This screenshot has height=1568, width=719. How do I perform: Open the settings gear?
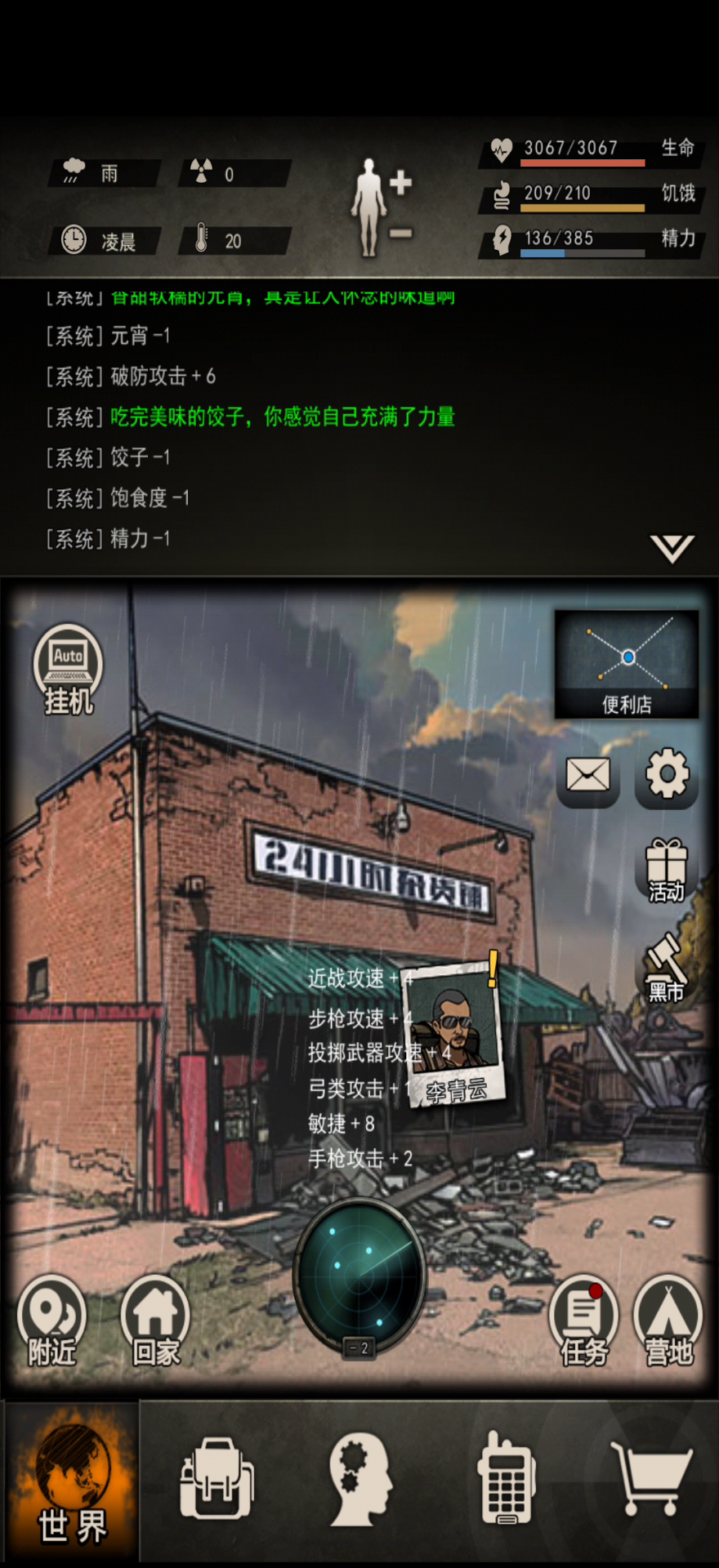click(667, 774)
